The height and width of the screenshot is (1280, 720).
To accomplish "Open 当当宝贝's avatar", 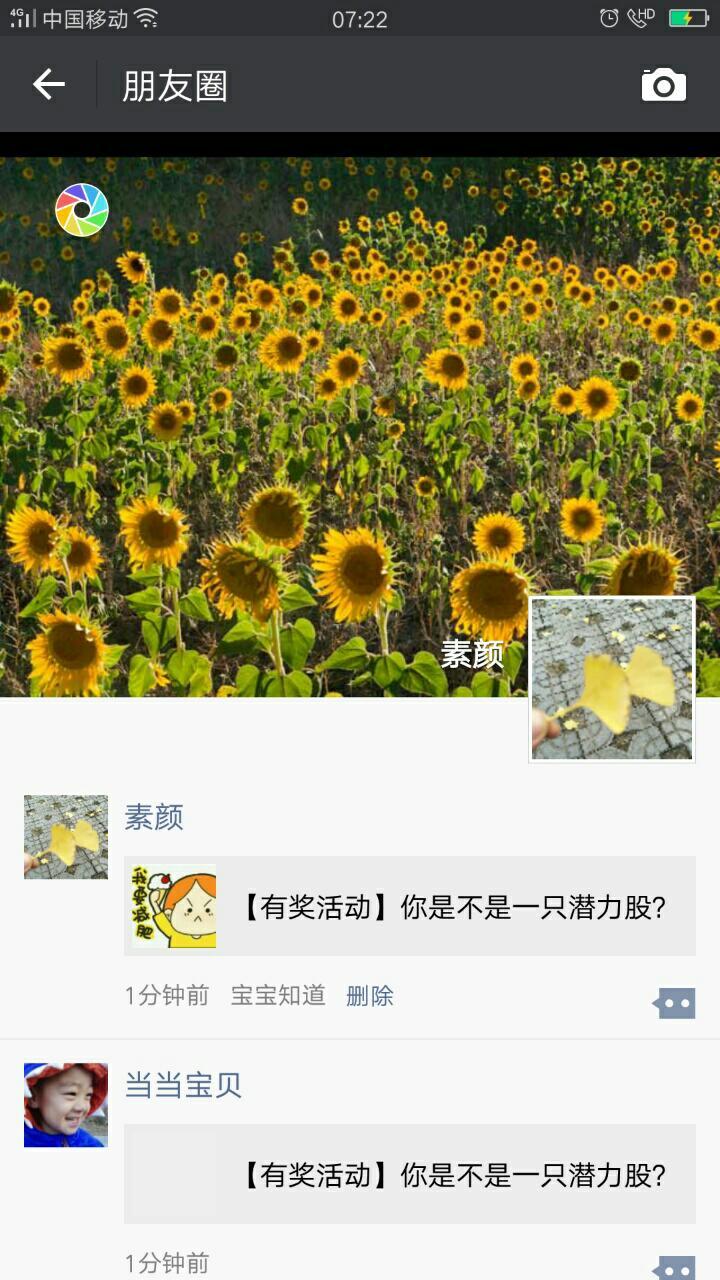I will click(66, 1105).
